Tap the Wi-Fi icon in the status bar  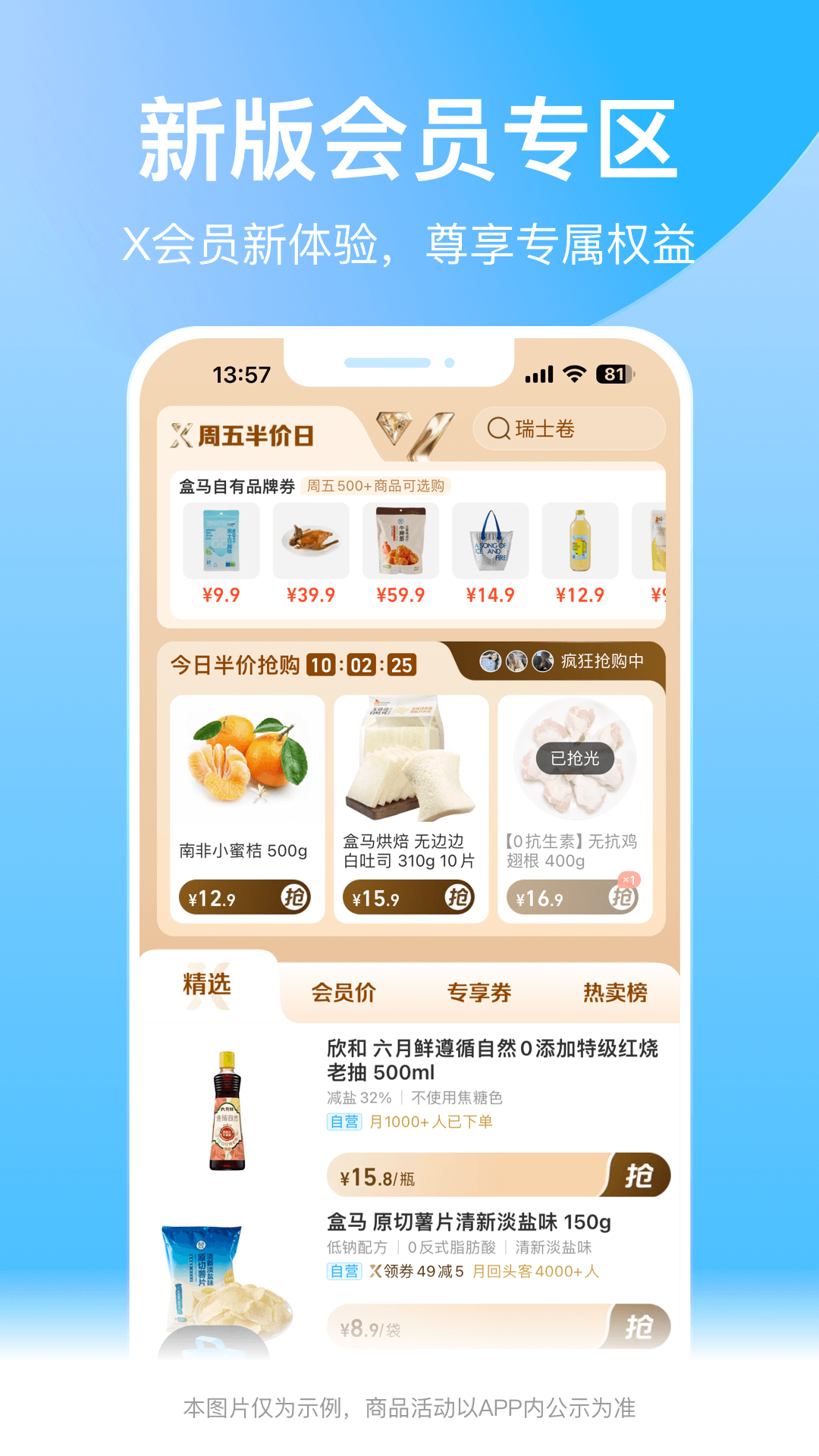click(x=574, y=373)
